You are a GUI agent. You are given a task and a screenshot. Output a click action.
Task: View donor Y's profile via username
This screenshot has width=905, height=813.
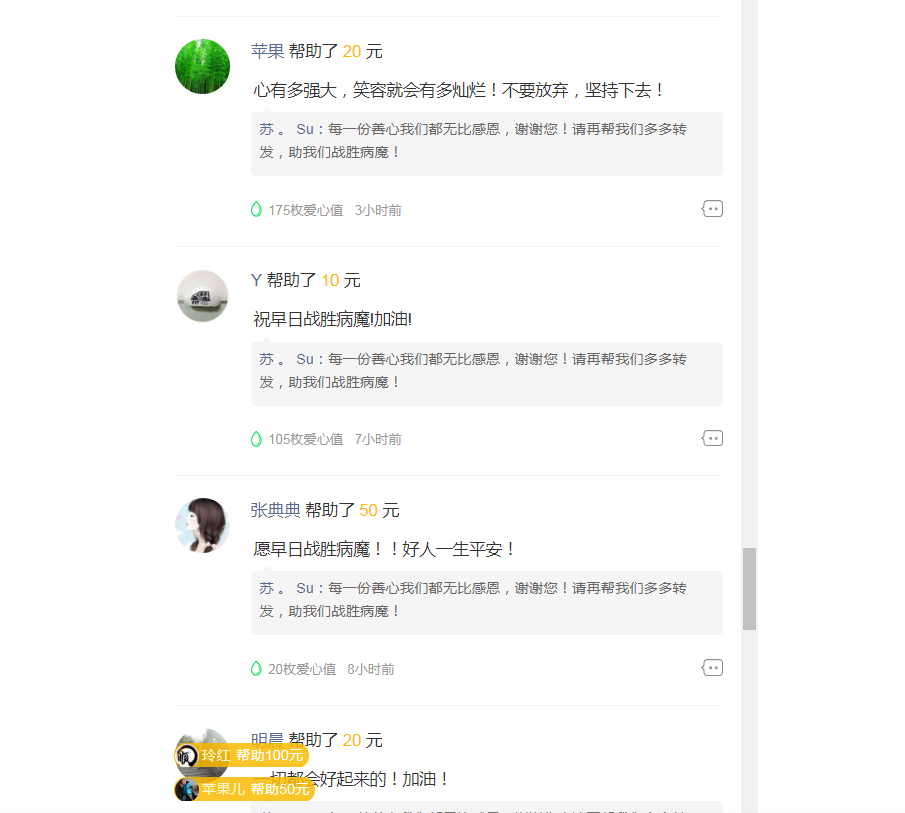click(x=256, y=280)
